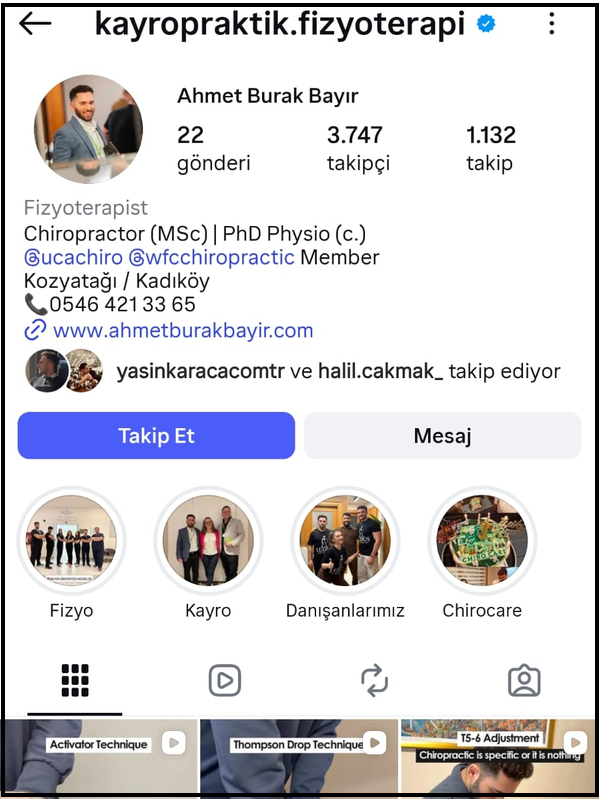Screen dimensions: 600x800
Task: Open the Chirocare story highlight
Action: pyautogui.click(x=482, y=541)
